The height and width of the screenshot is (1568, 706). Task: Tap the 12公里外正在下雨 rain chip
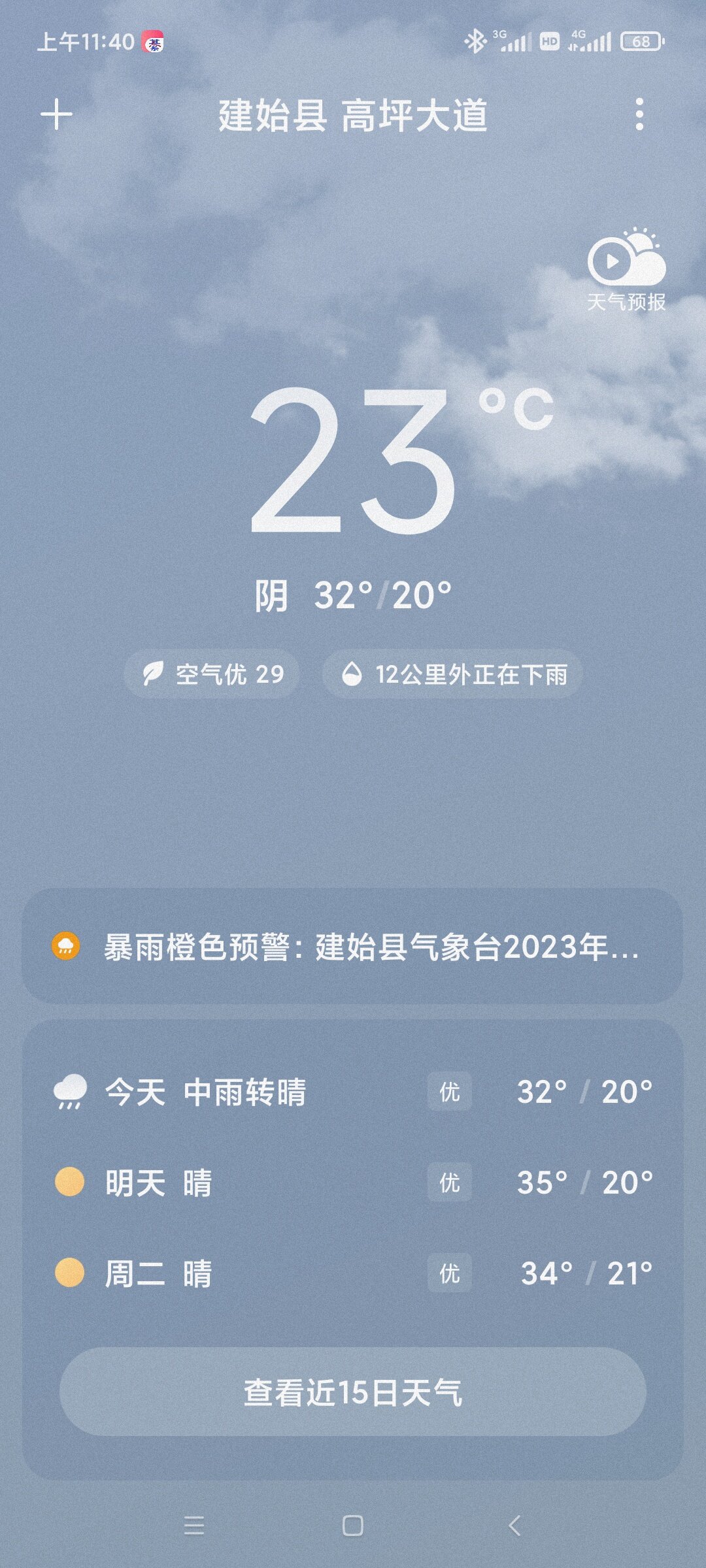coord(452,674)
